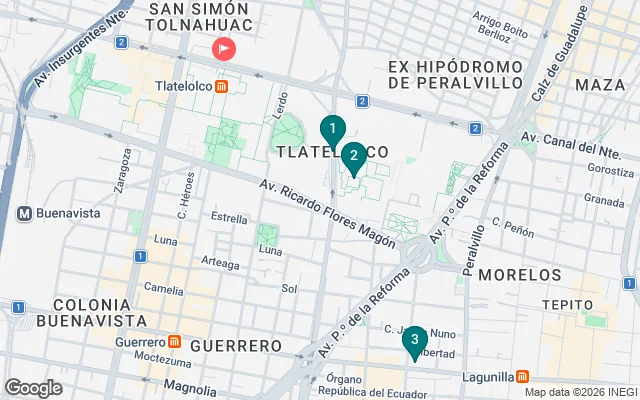Open the Tlatelolco metro station icon
This screenshot has width=640, height=400.
pyautogui.click(x=222, y=86)
